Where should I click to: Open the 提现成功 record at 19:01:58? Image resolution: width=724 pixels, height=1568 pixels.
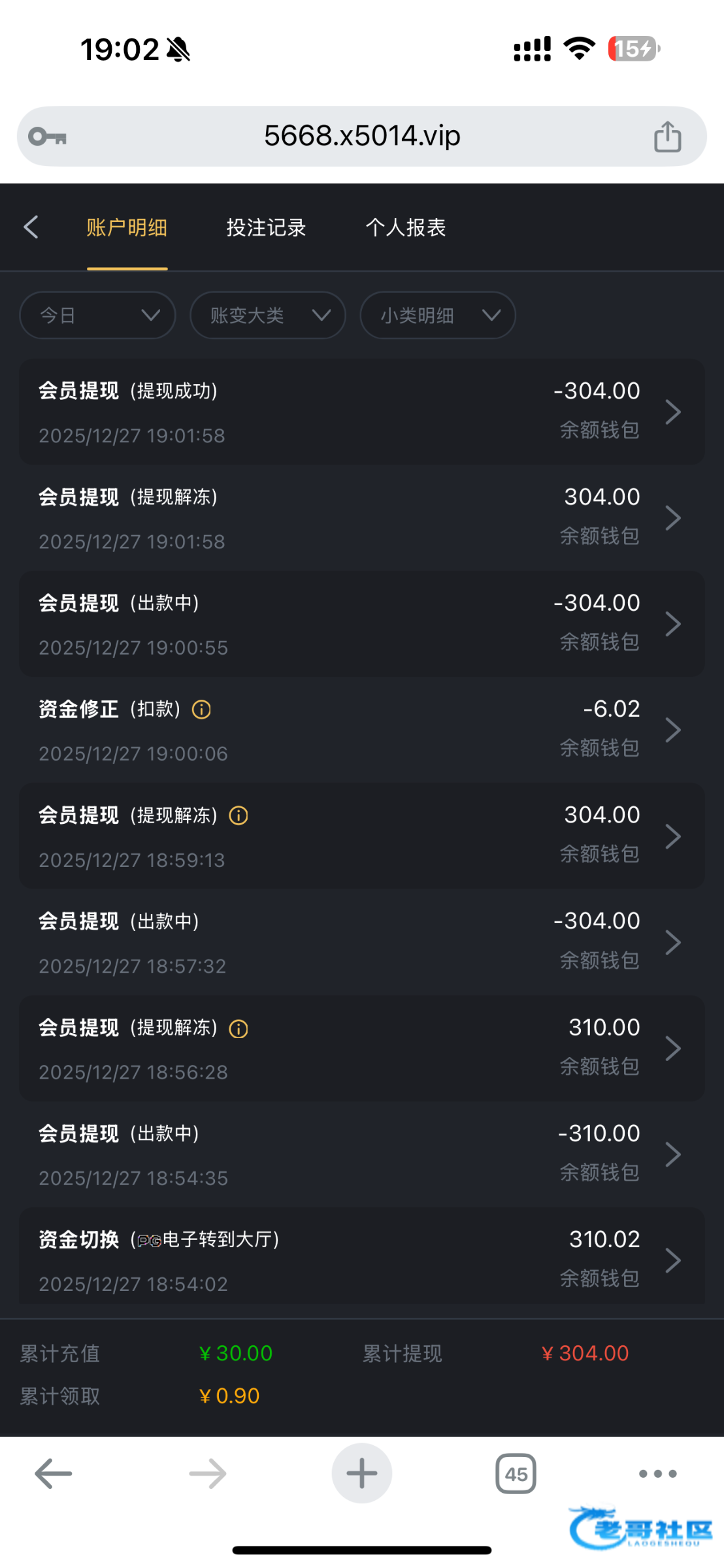click(361, 412)
